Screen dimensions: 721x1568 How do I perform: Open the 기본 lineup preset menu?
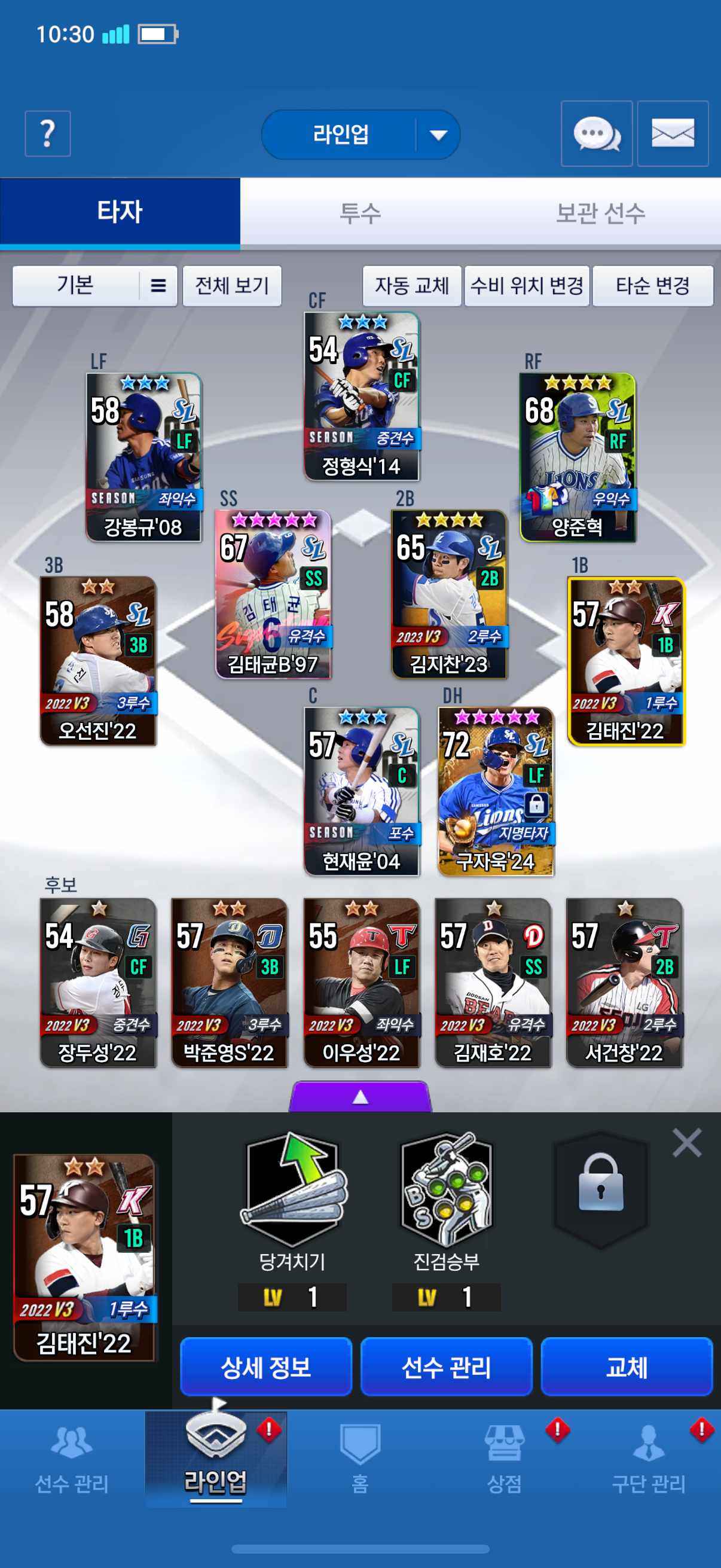(94, 285)
